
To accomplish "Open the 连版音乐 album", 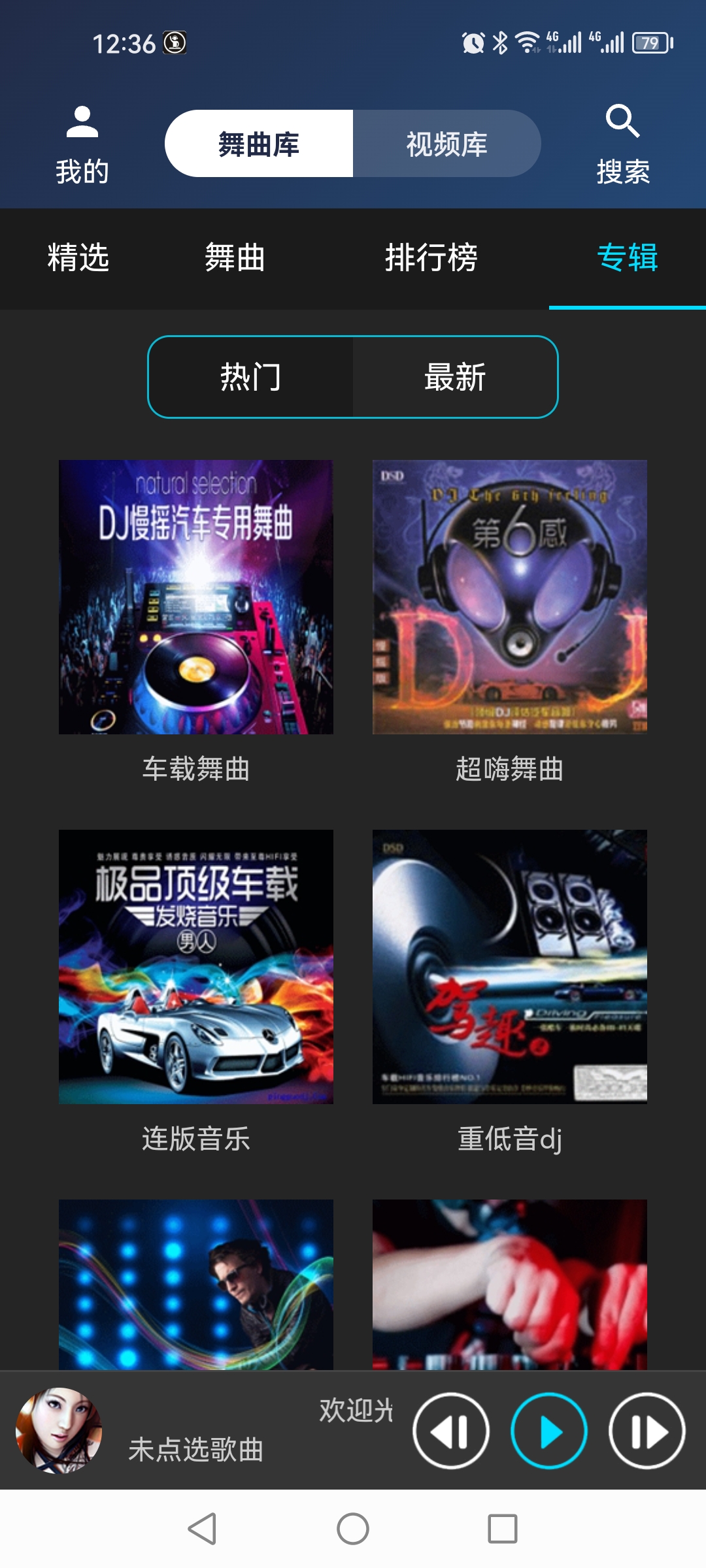I will coord(196,967).
